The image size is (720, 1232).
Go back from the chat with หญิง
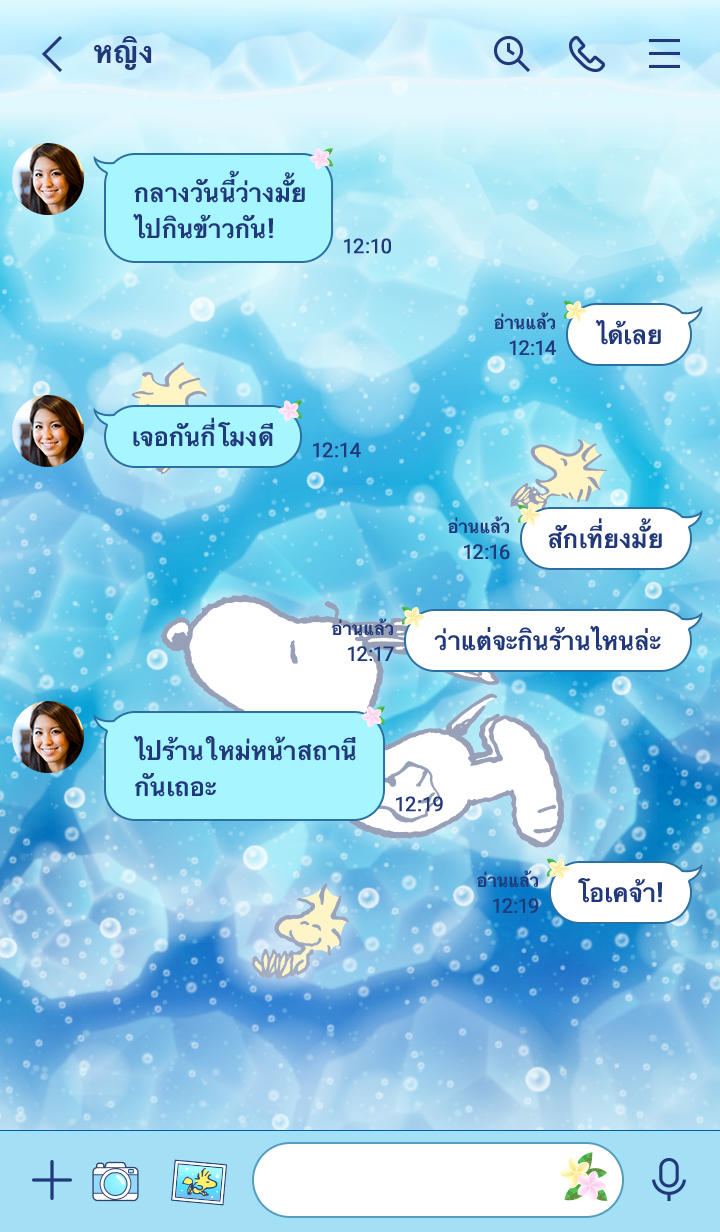click(52, 54)
